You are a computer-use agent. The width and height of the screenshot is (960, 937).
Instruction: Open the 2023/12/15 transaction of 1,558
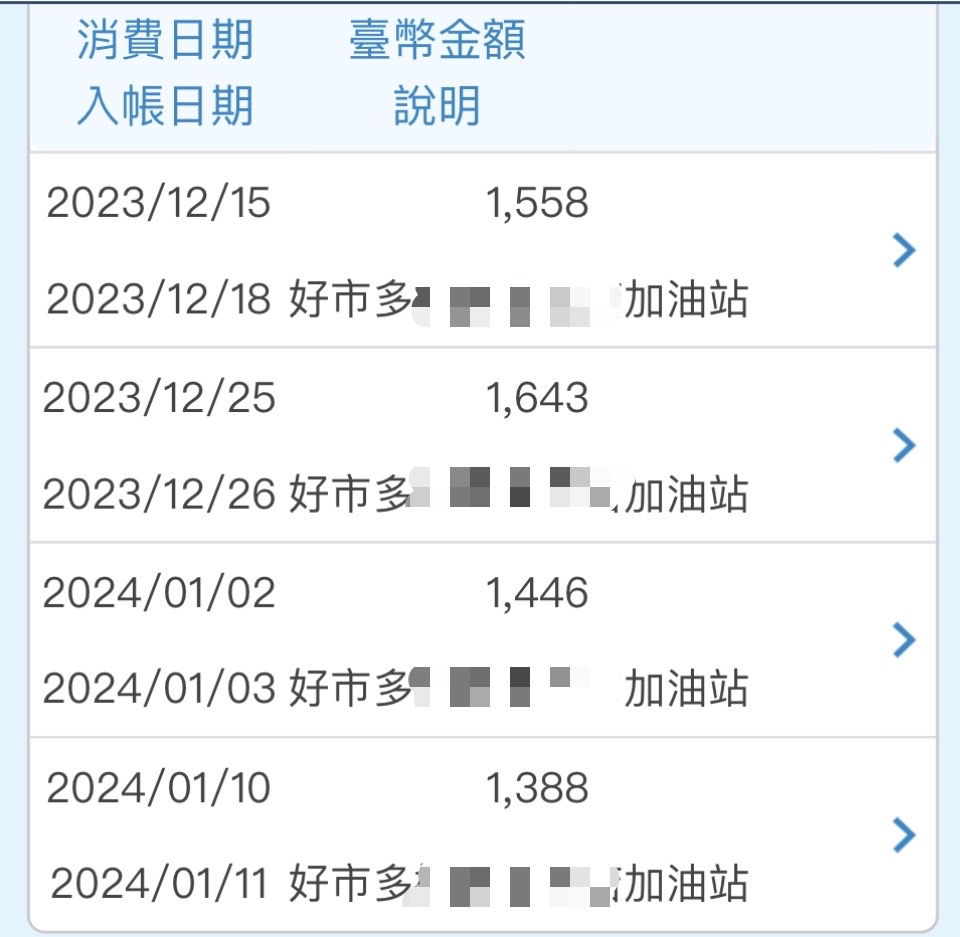click(x=903, y=251)
